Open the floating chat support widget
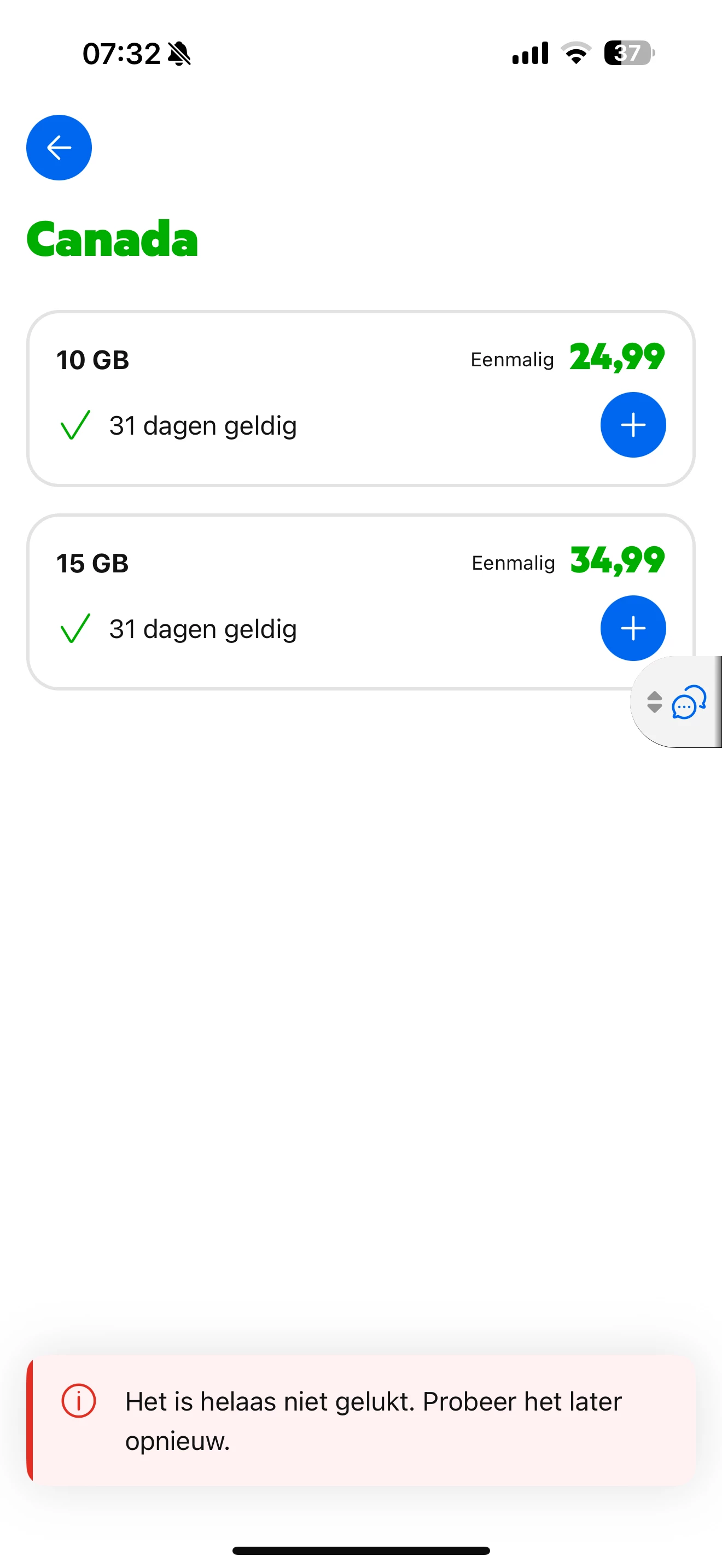 [688, 703]
